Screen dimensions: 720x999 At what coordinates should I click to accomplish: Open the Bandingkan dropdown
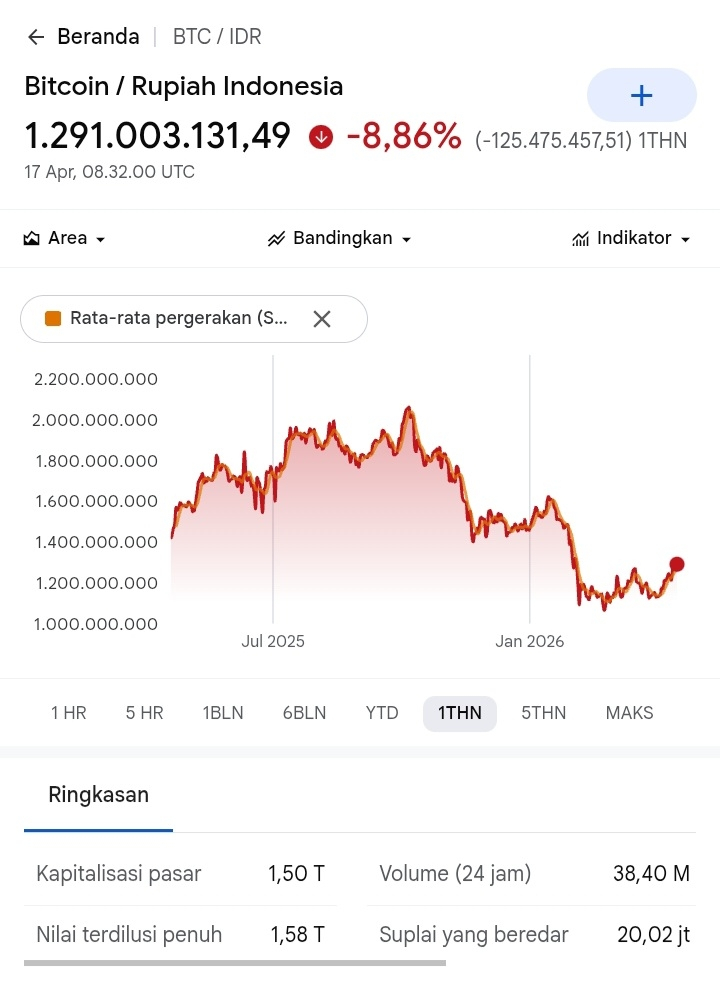[x=340, y=239]
